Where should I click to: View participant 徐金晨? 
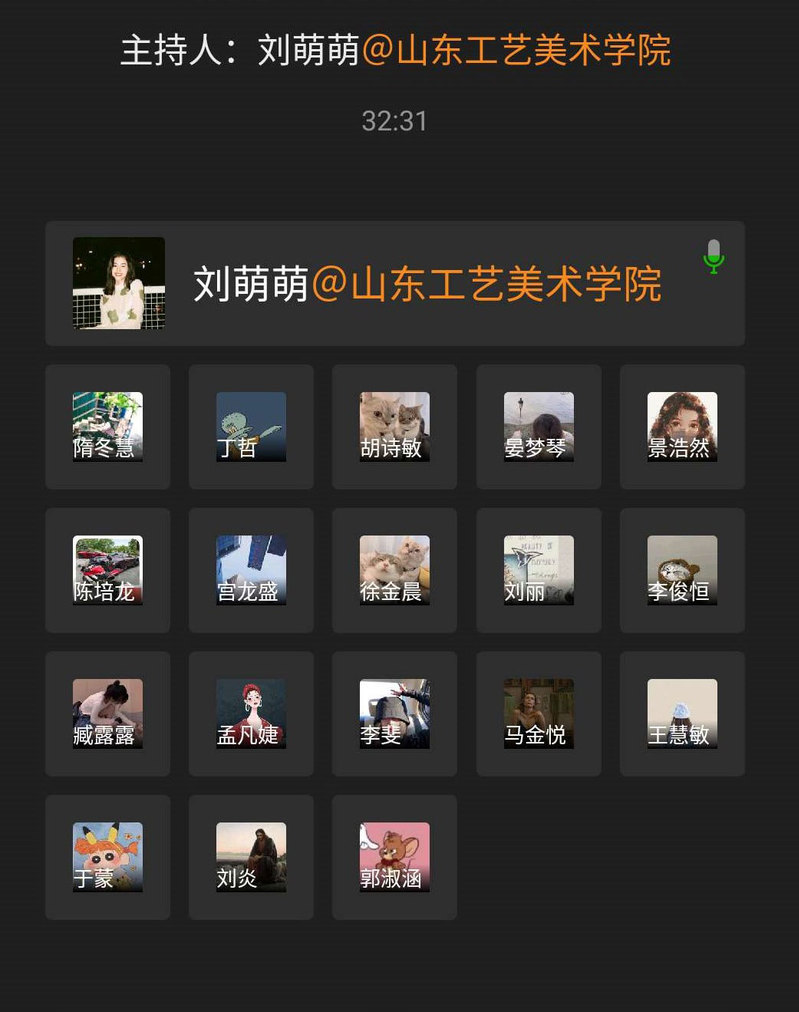pyautogui.click(x=394, y=571)
